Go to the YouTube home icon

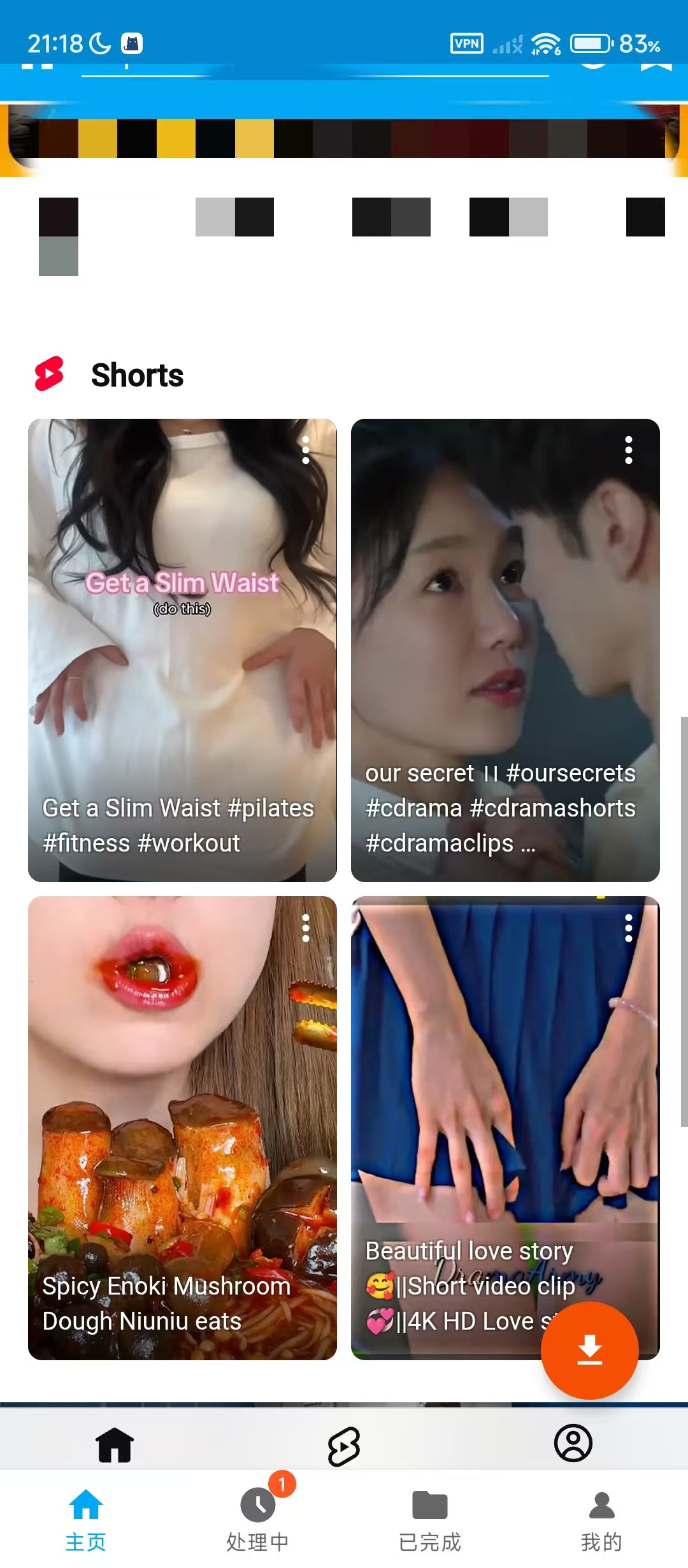[115, 1444]
